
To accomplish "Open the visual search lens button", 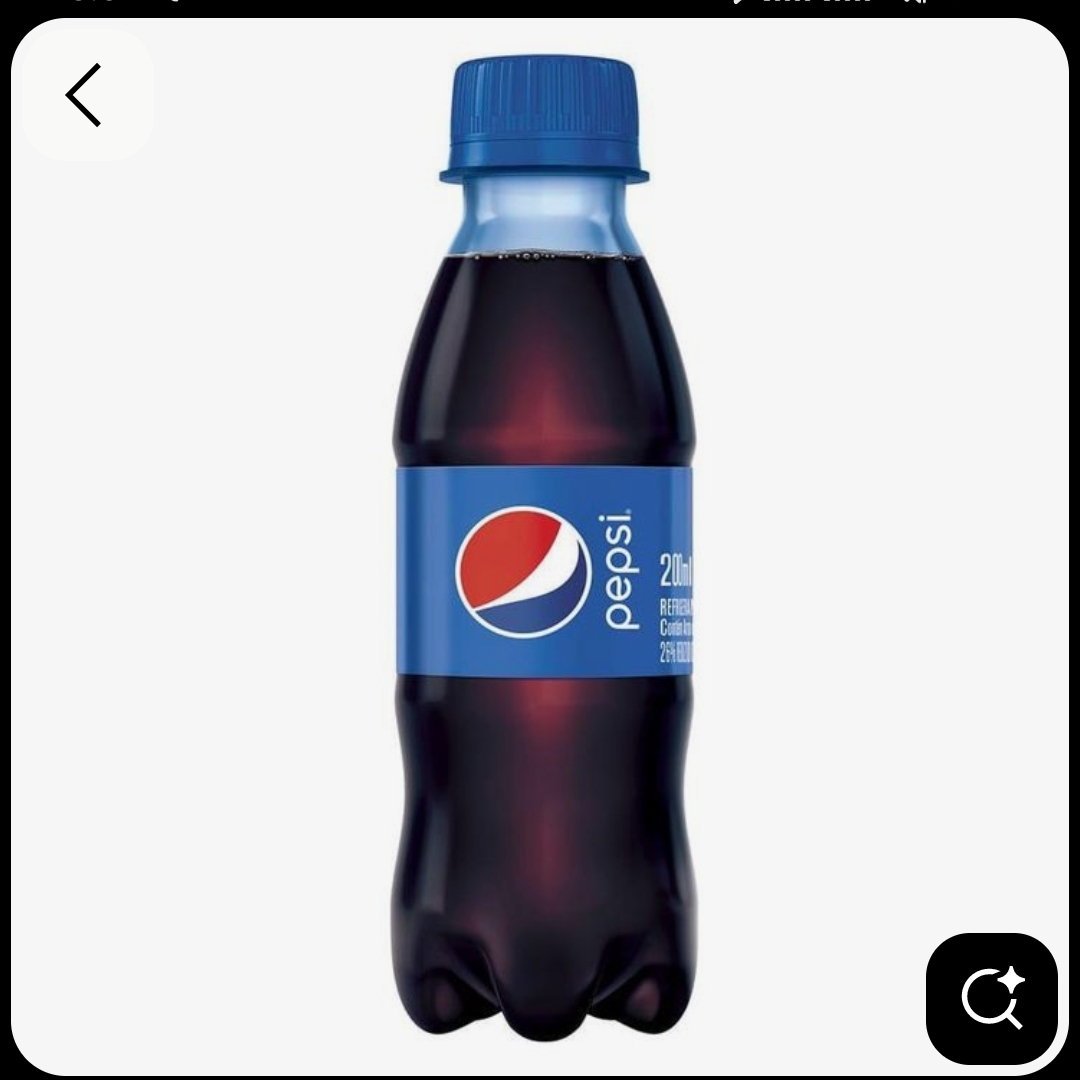I will pos(992,997).
